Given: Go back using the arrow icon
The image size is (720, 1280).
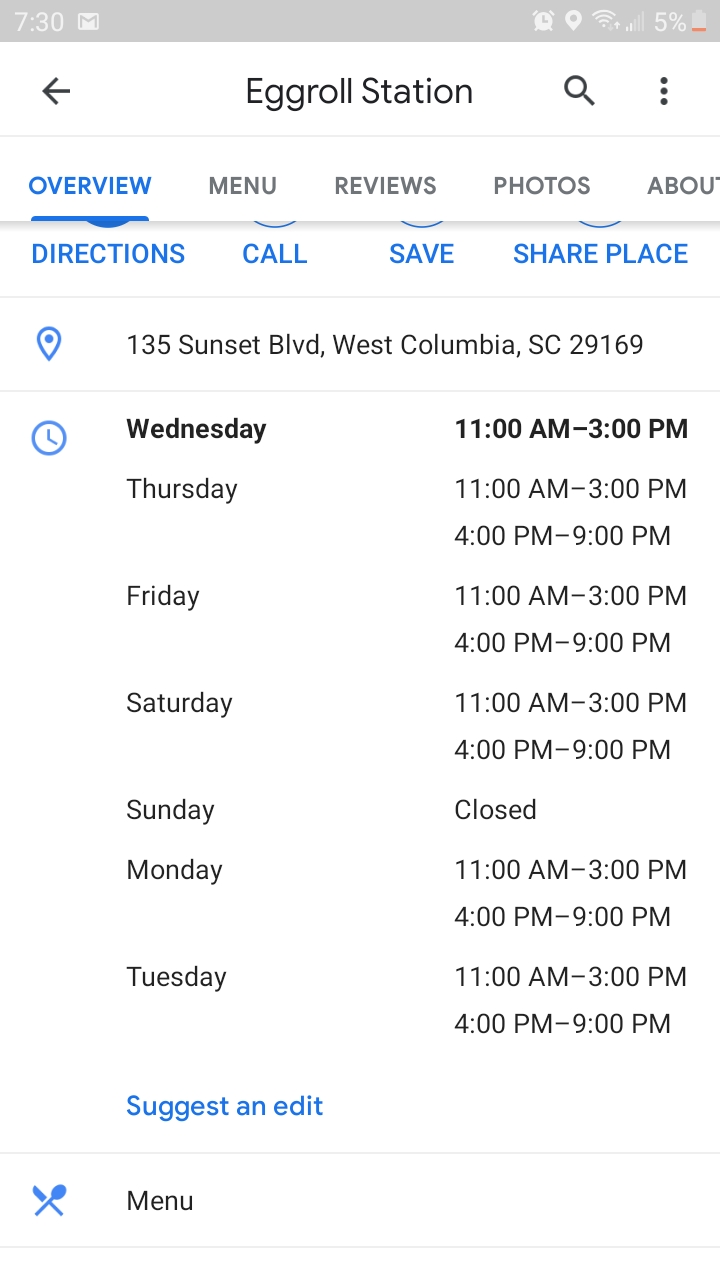Looking at the screenshot, I should 56,92.
